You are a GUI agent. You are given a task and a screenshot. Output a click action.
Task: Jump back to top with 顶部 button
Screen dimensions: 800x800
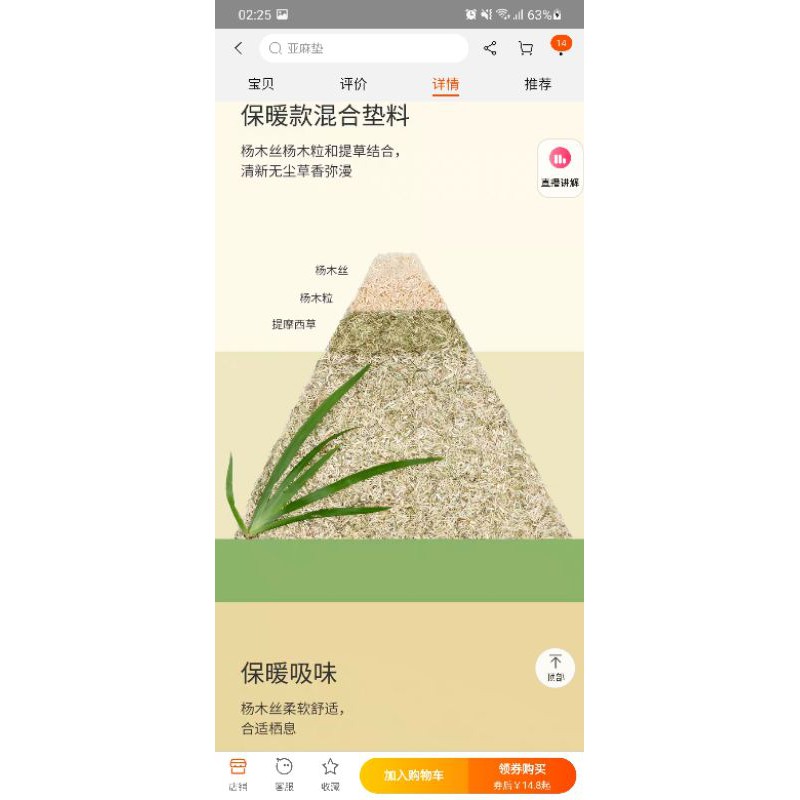[x=555, y=667]
